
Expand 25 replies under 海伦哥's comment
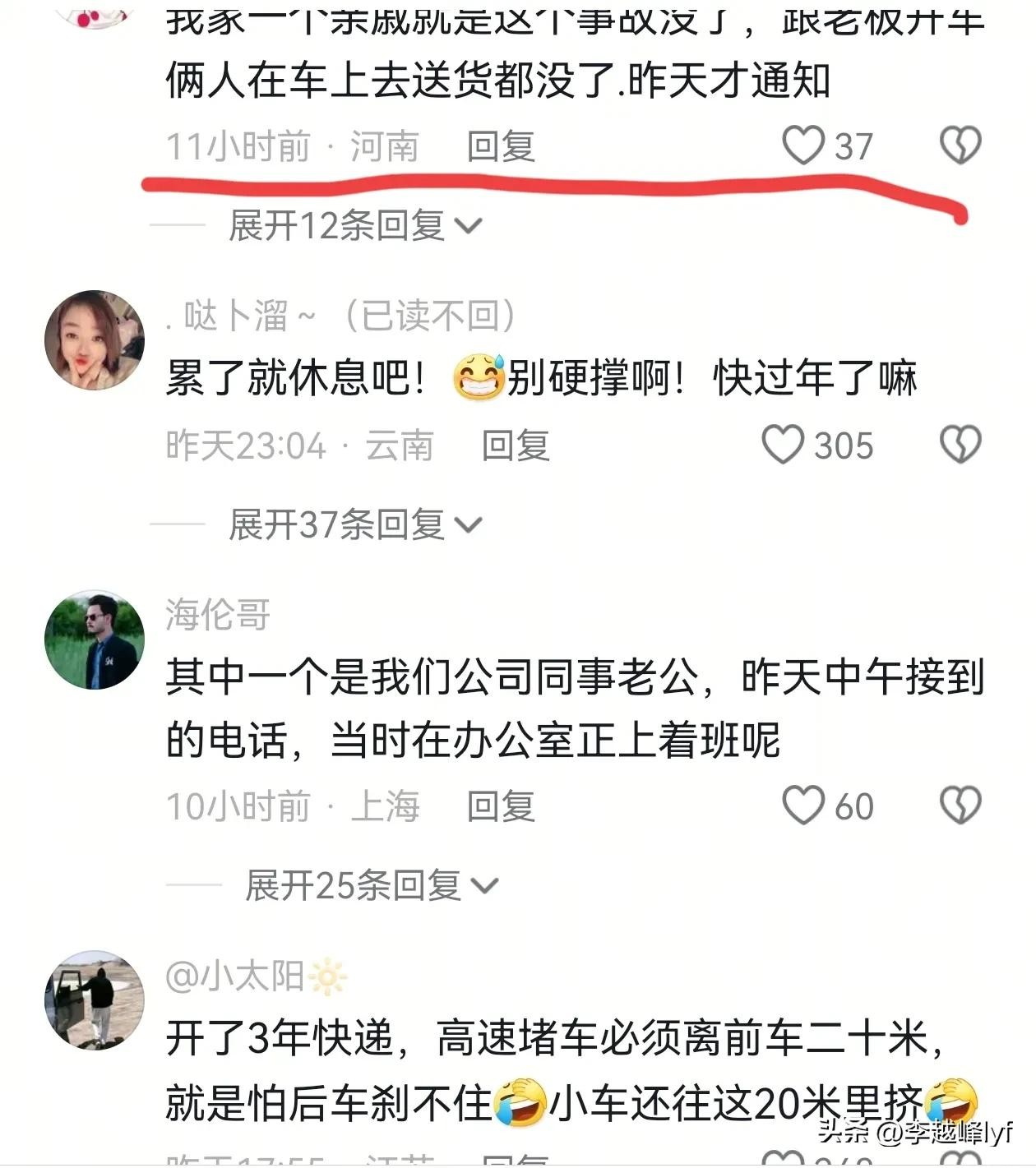coord(370,885)
